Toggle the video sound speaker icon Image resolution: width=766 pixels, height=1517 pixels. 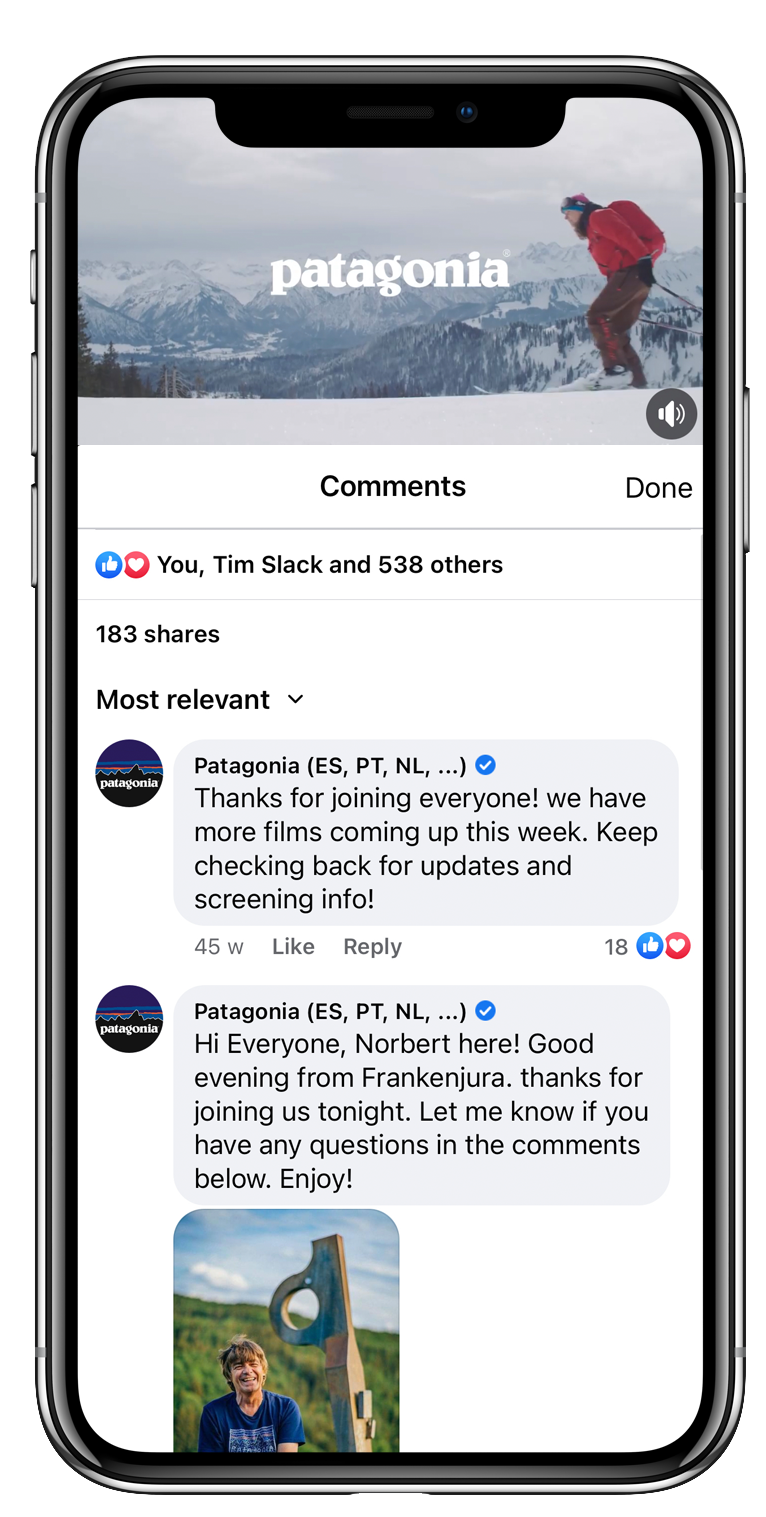pos(671,413)
